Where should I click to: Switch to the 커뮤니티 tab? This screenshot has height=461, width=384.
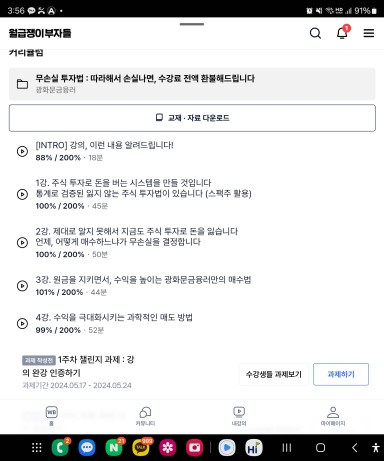pos(145,416)
